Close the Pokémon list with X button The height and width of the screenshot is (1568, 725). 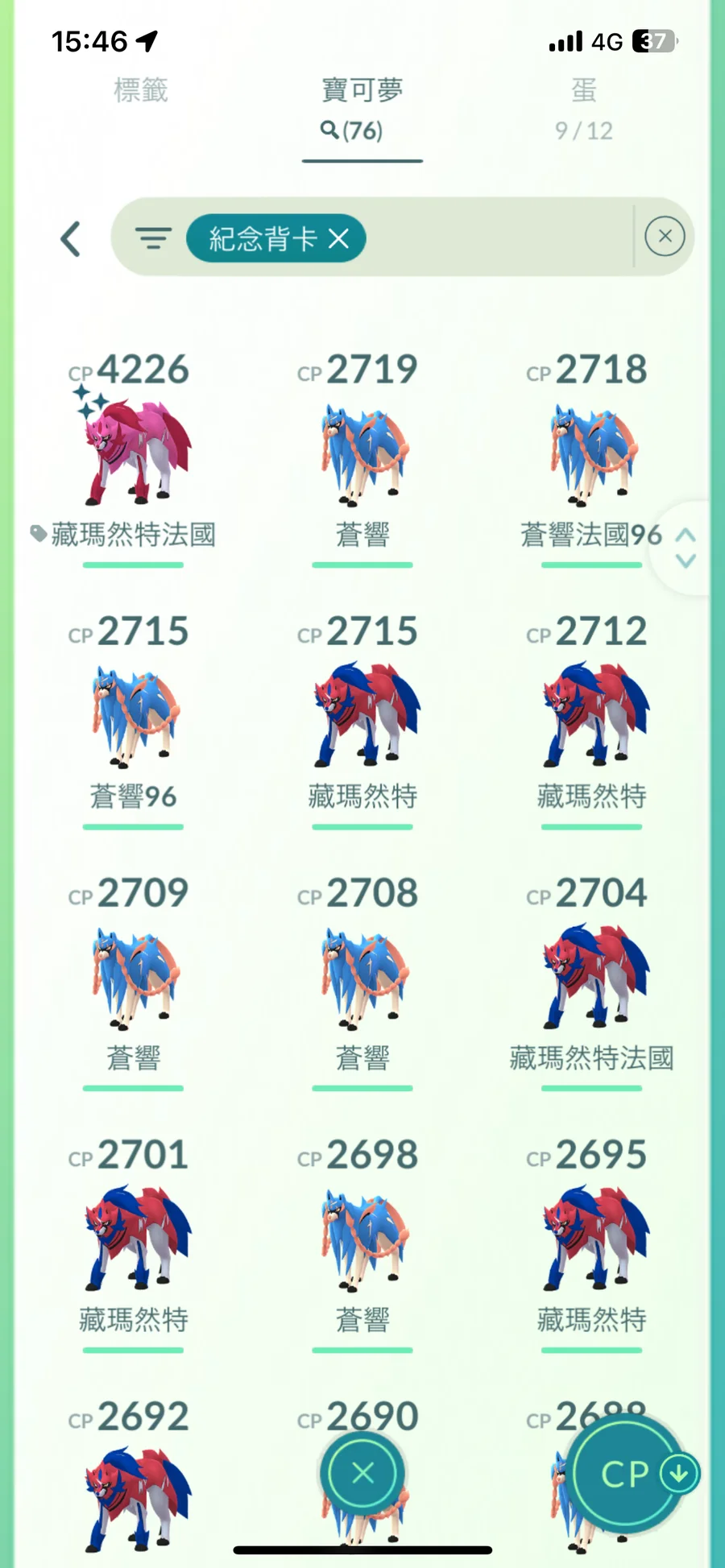(362, 1474)
